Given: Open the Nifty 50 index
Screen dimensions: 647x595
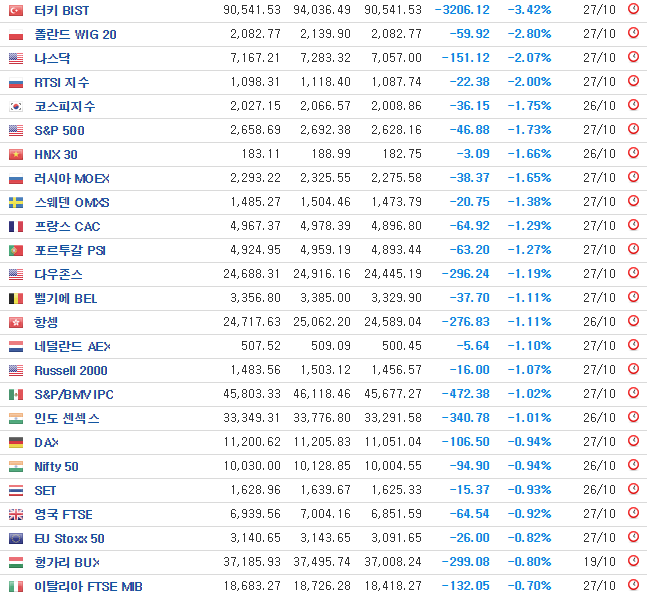Looking at the screenshot, I should [x=56, y=466].
